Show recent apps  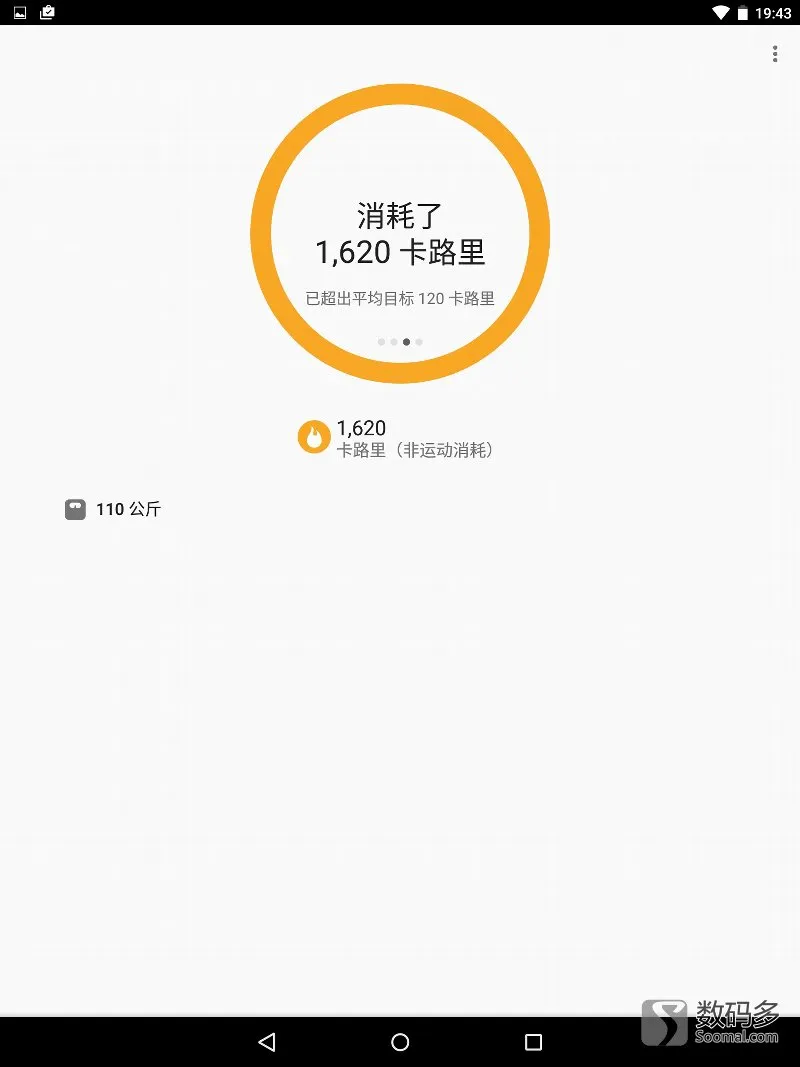533,1042
